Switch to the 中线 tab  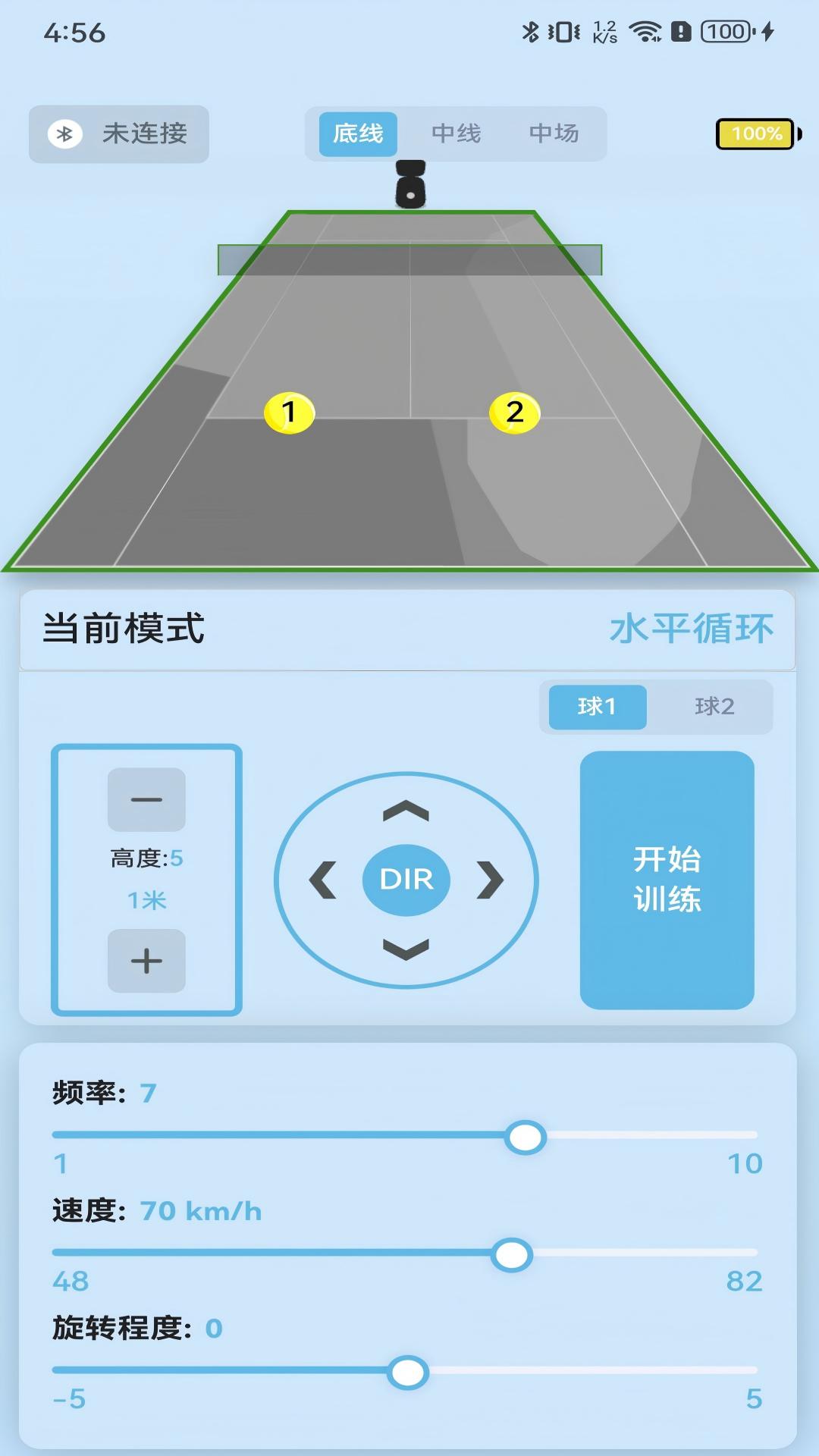456,133
